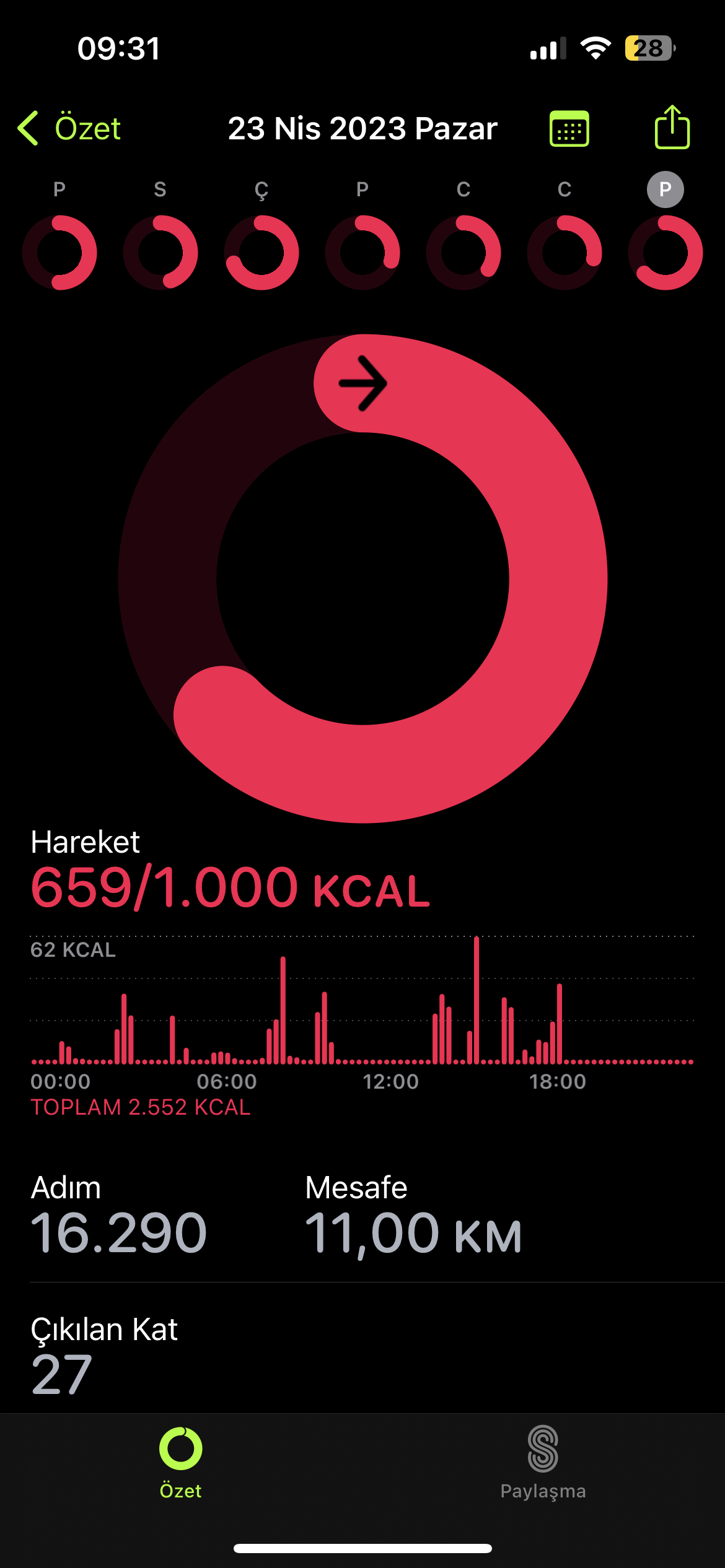725x1568 pixels.
Task: Switch to the Paylaşma tab
Action: click(x=543, y=1463)
